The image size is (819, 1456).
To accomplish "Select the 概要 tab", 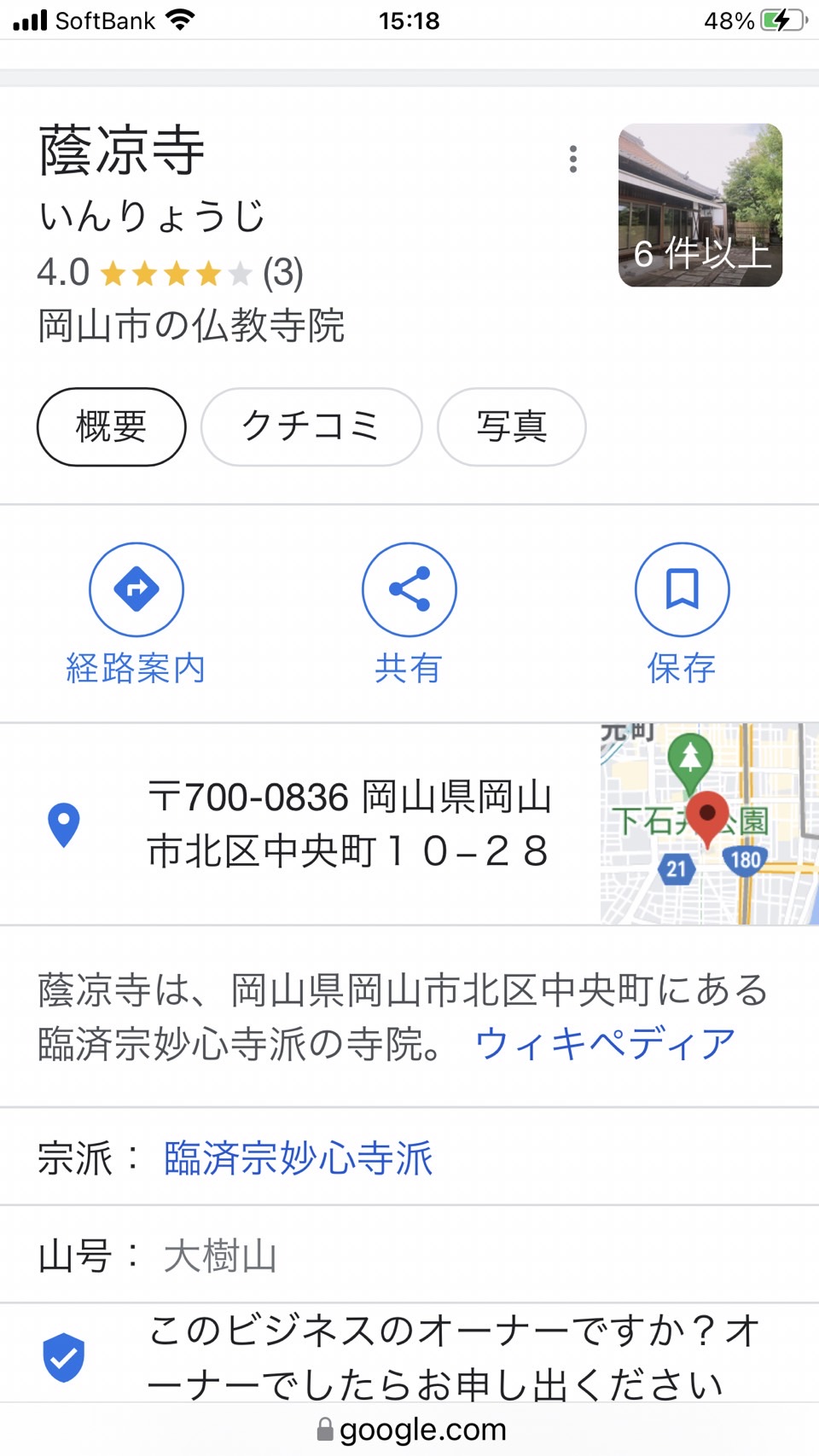I will 112,426.
